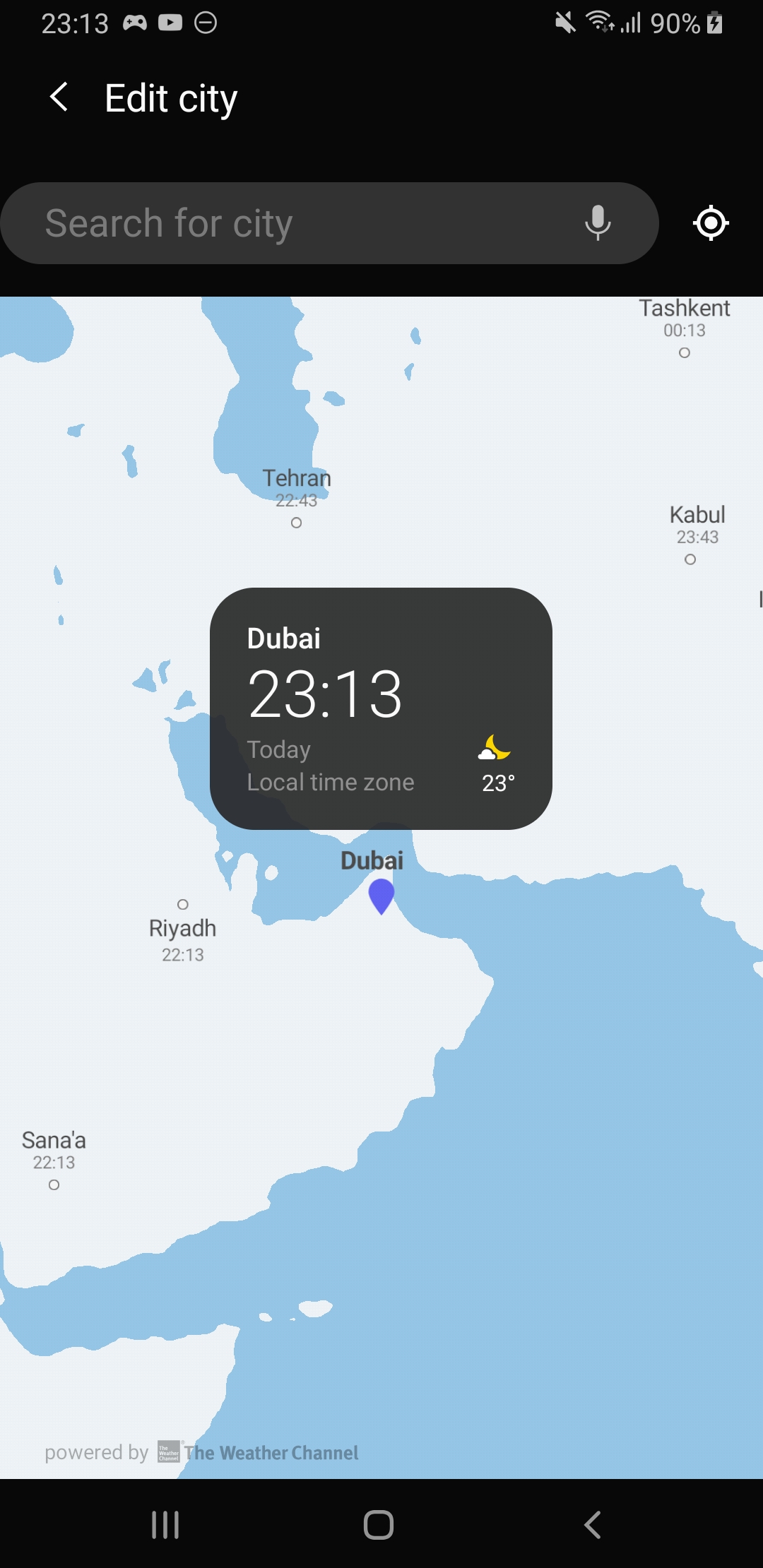Screen dimensions: 763x1568
Task: Use current location target icon
Action: click(711, 223)
